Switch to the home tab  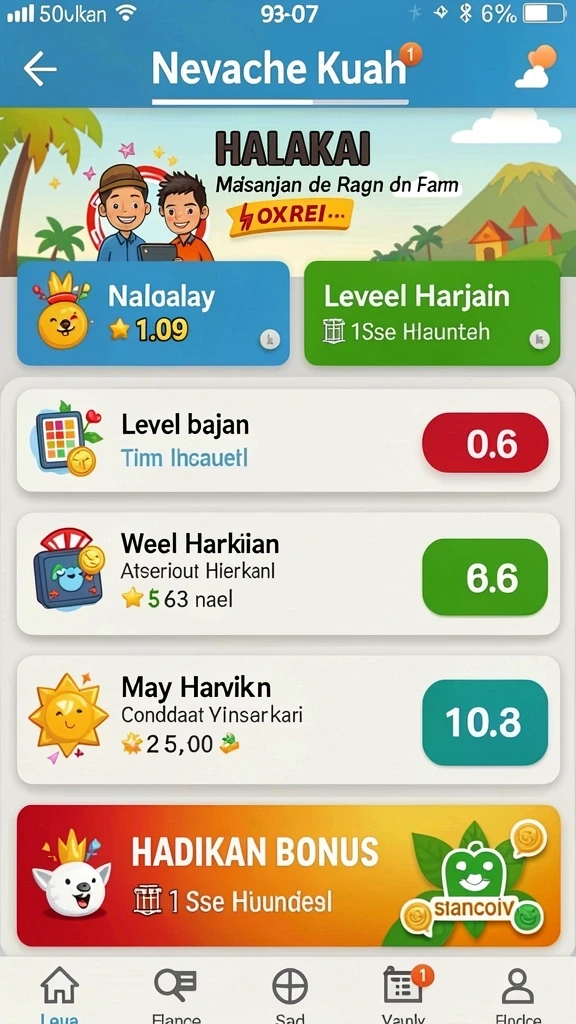coord(60,993)
